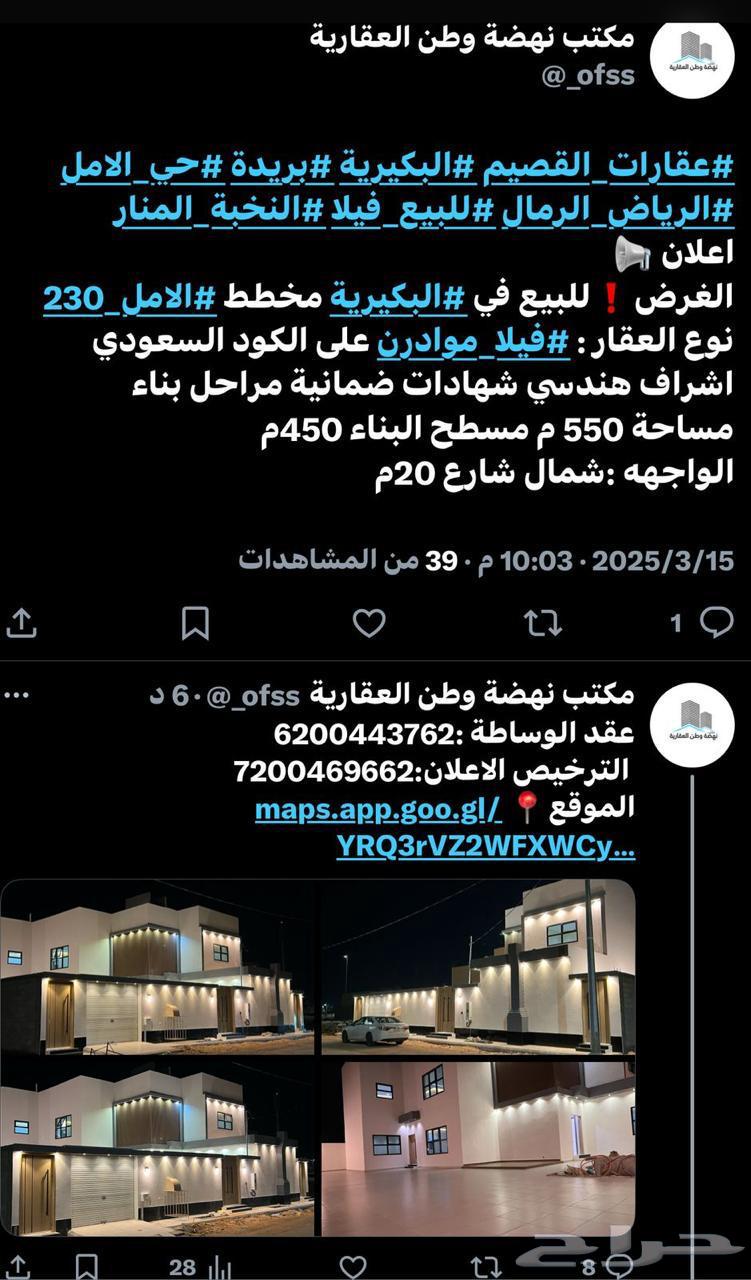Reply to the main villa post
Viewport: 751px width, 1280px height.
[x=716, y=623]
